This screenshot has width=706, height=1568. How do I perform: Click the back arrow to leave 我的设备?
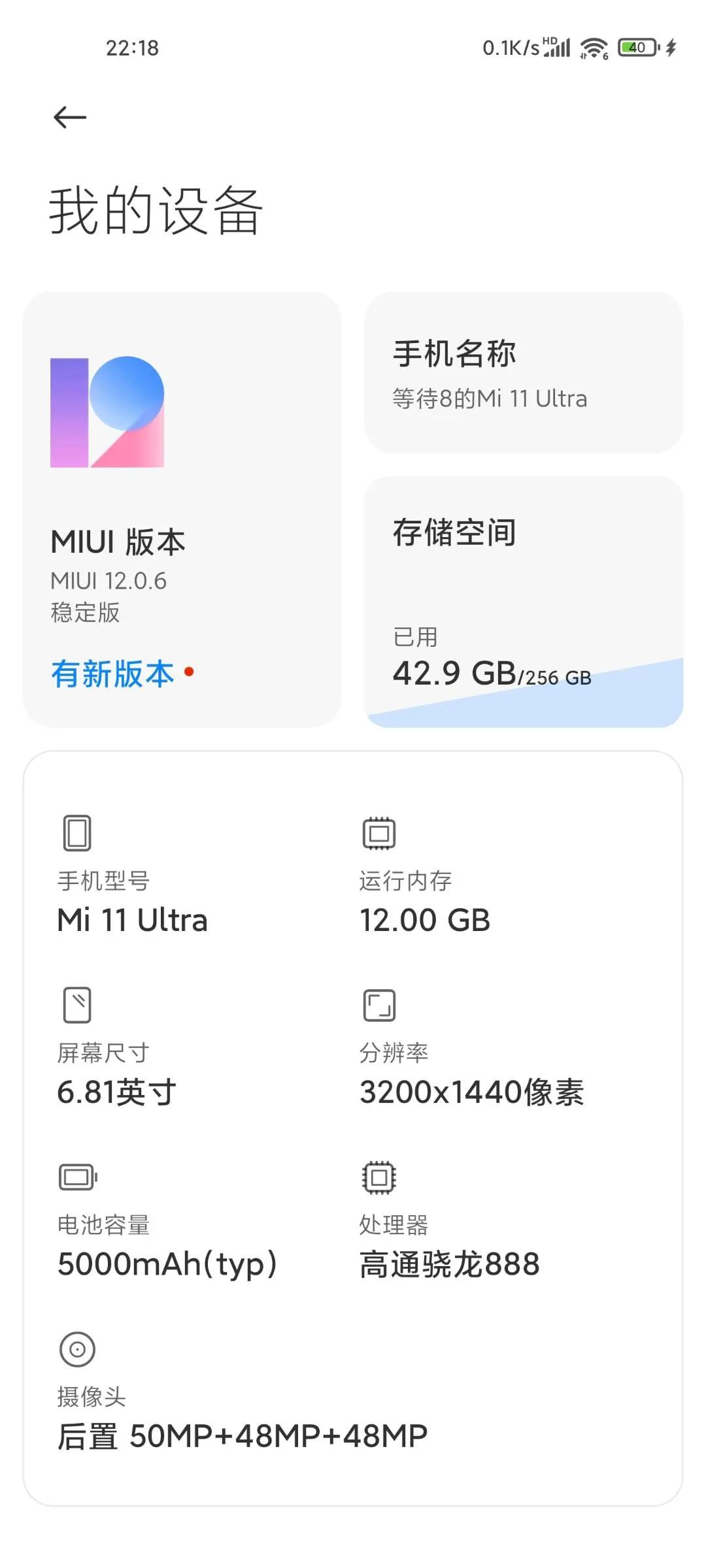click(68, 118)
